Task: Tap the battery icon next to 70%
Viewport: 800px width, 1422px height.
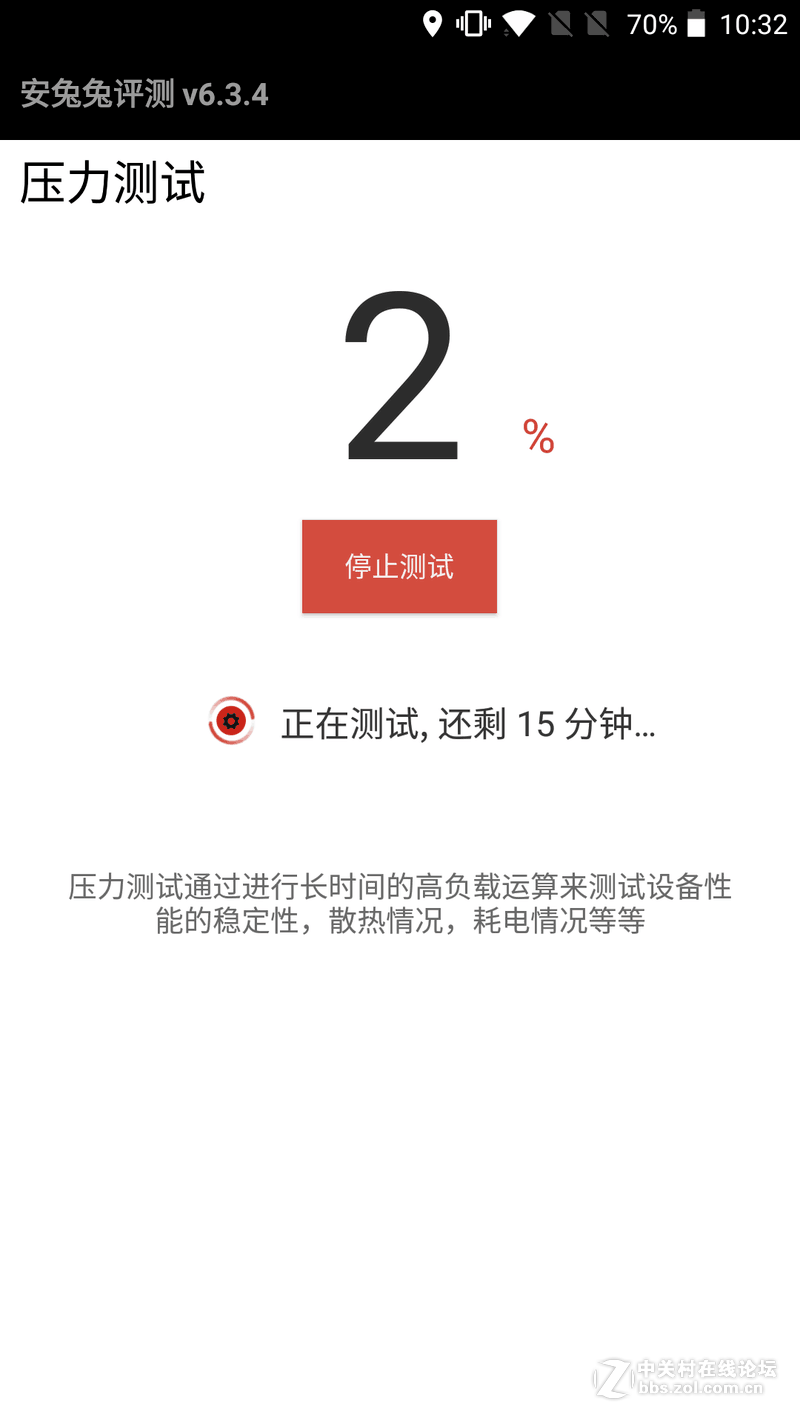Action: [696, 22]
